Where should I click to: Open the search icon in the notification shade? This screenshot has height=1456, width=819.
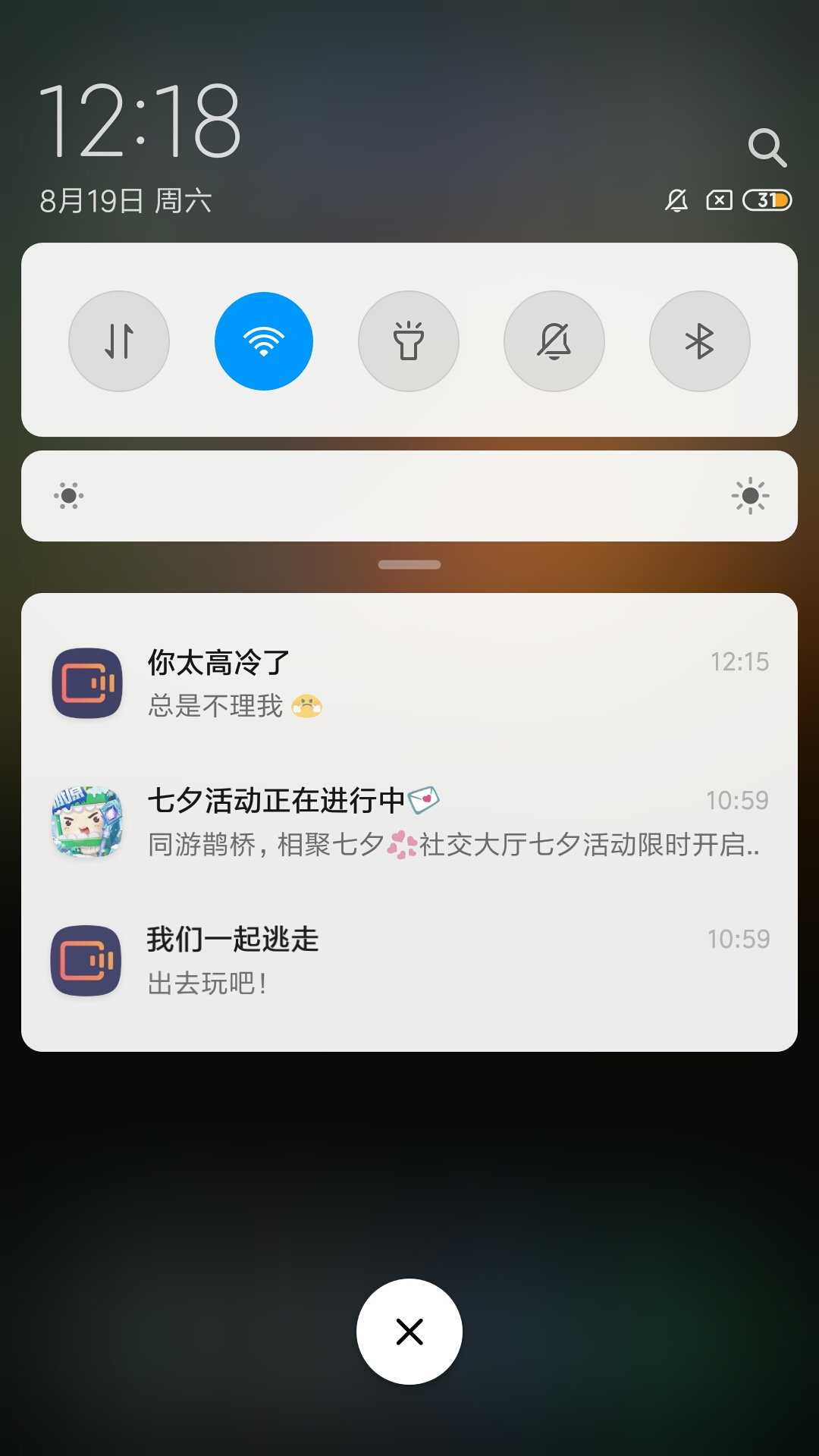767,147
